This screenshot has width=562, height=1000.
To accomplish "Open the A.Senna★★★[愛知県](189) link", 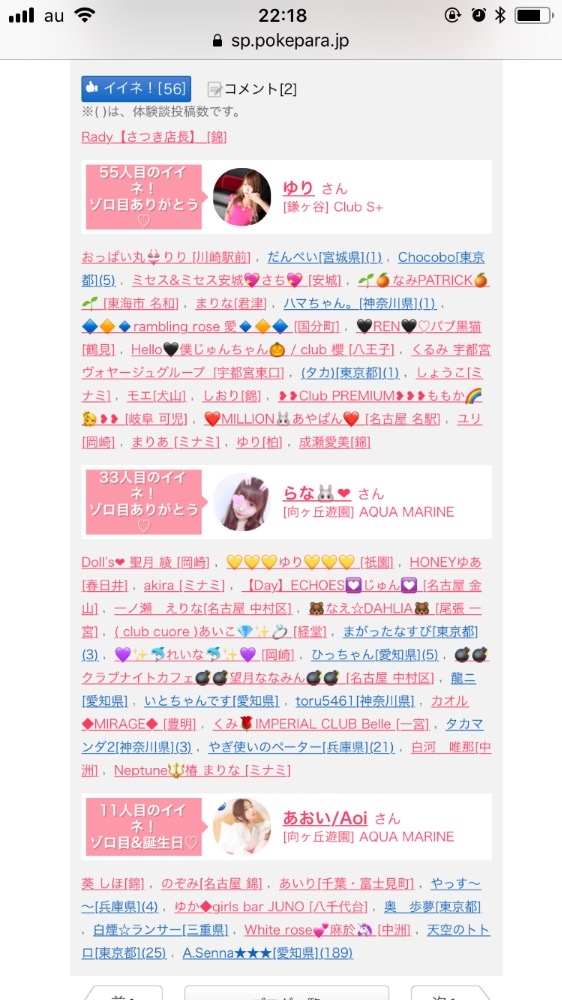I will point(267,953).
